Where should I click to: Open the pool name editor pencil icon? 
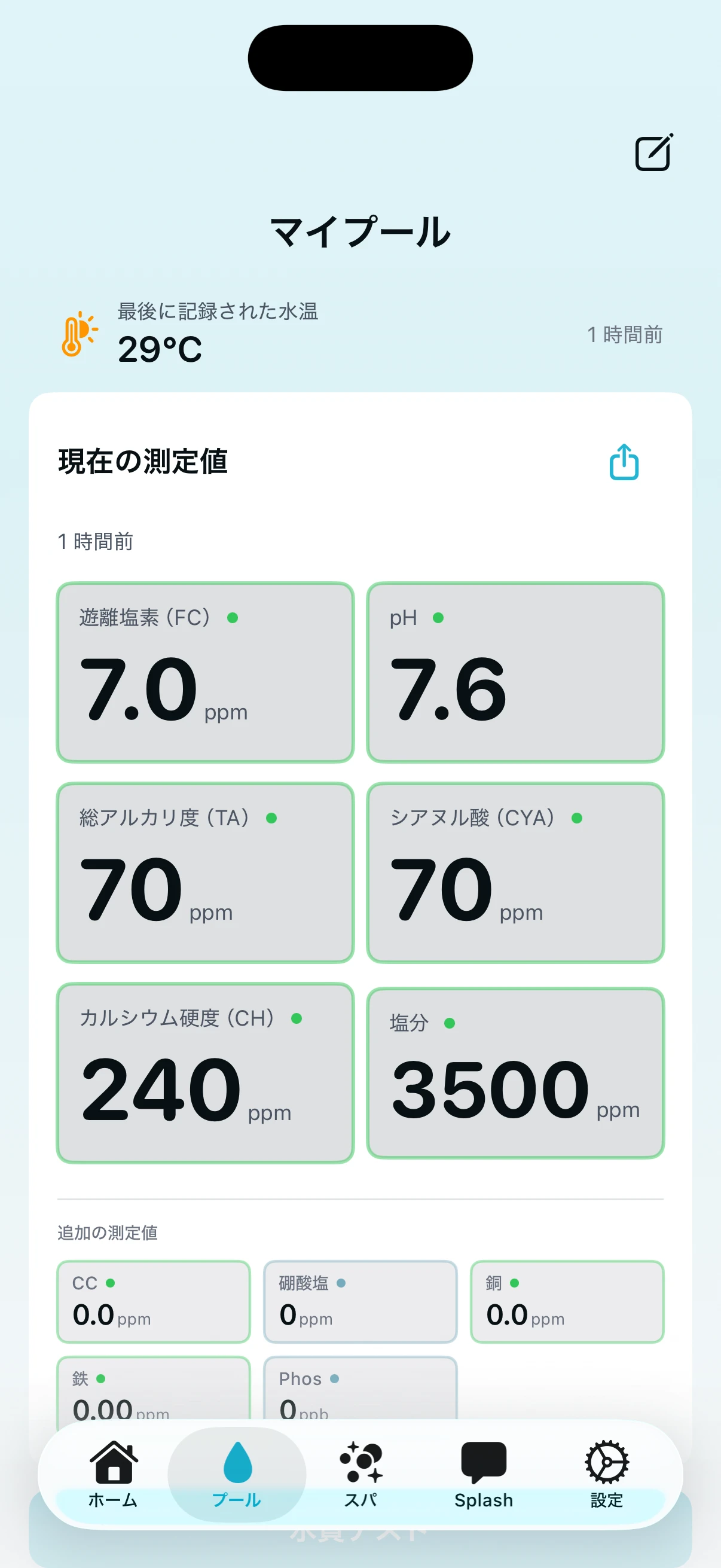point(653,152)
